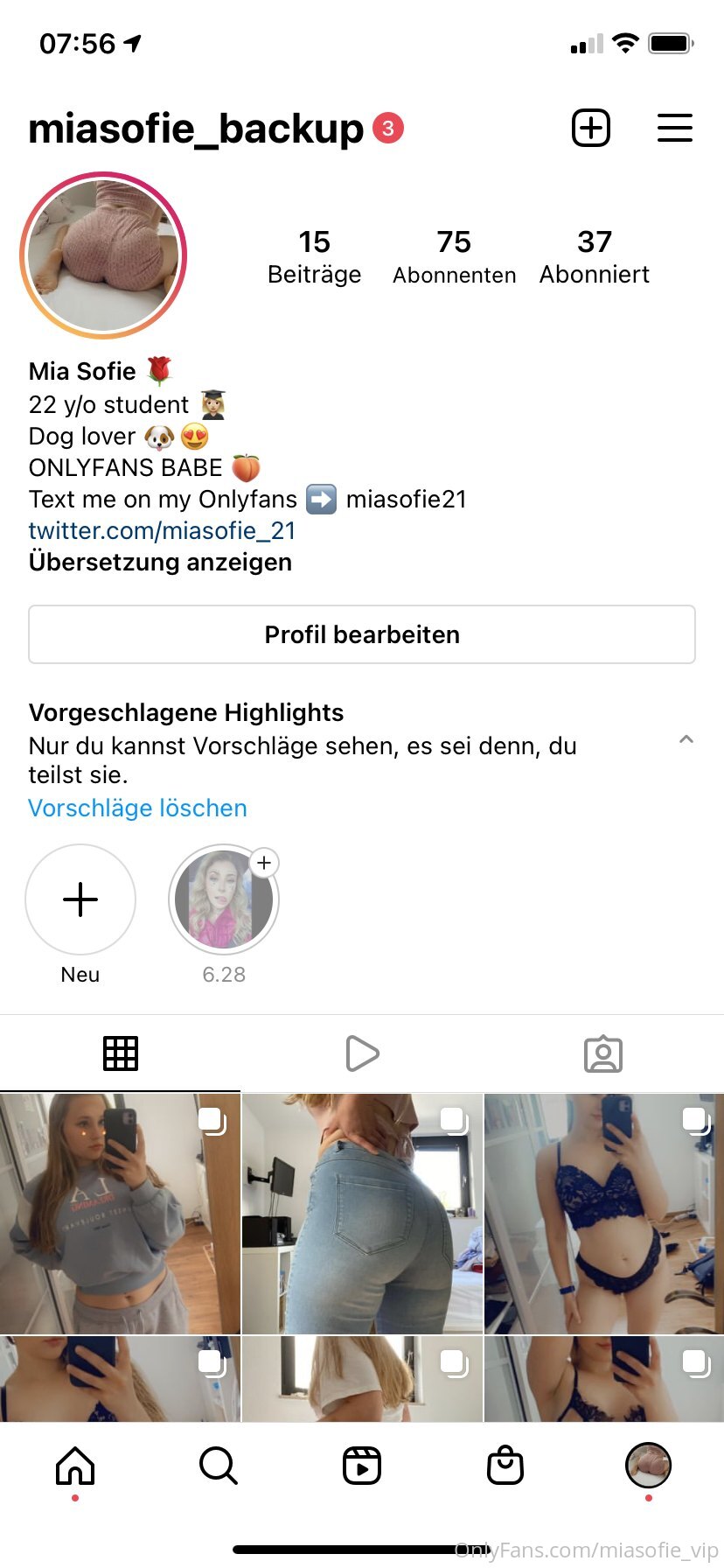Open the shop bag tab

pos(505,1465)
